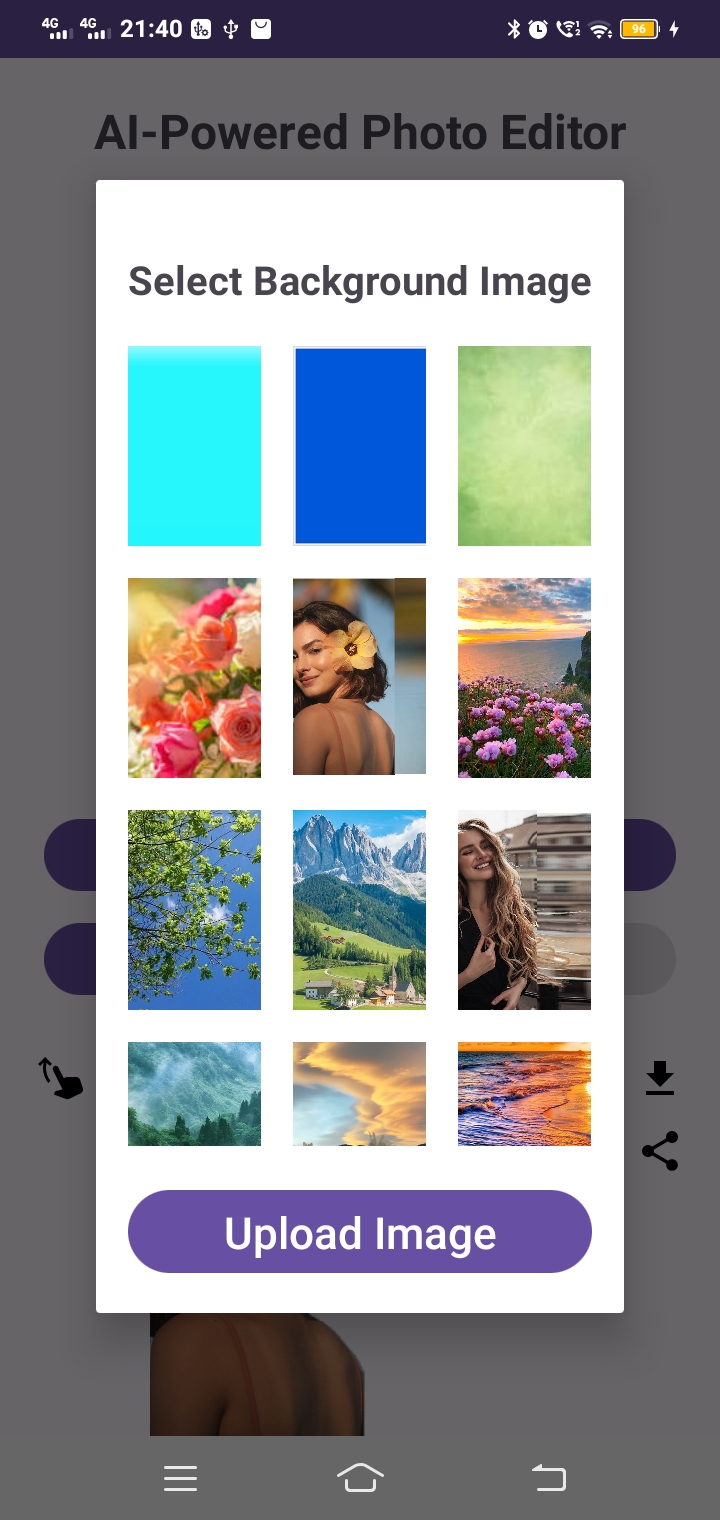The height and width of the screenshot is (1520, 720).
Task: Pick the green tree branches and sky background
Action: (x=194, y=910)
